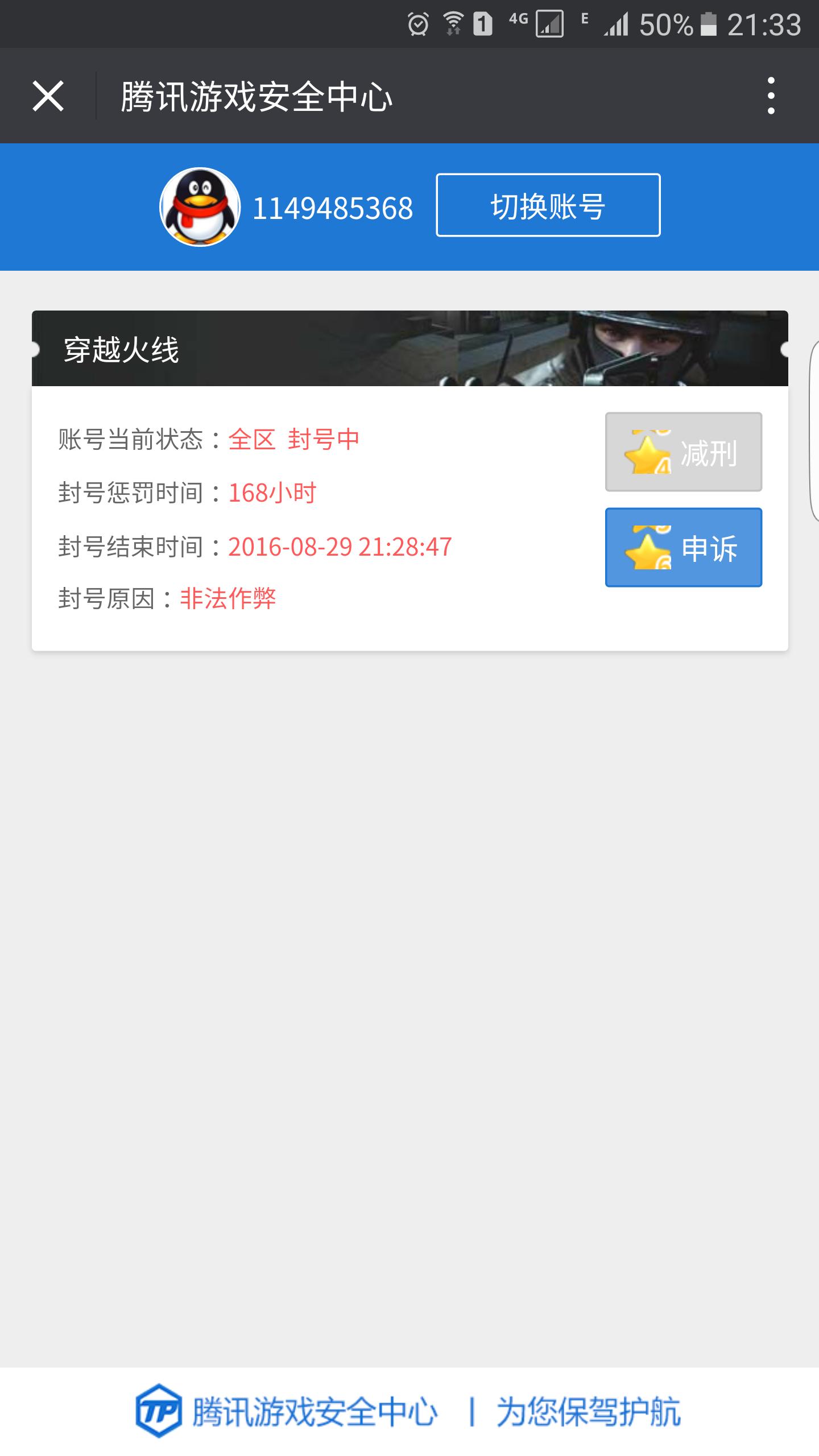Viewport: 819px width, 1456px height.
Task: Close the 腾讯游戏安全中心 page with the X
Action: pyautogui.click(x=49, y=95)
